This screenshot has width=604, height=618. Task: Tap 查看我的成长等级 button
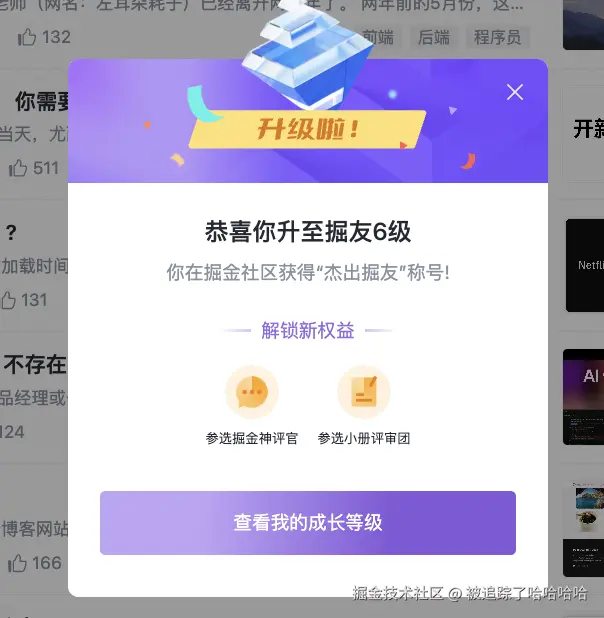[x=308, y=523]
